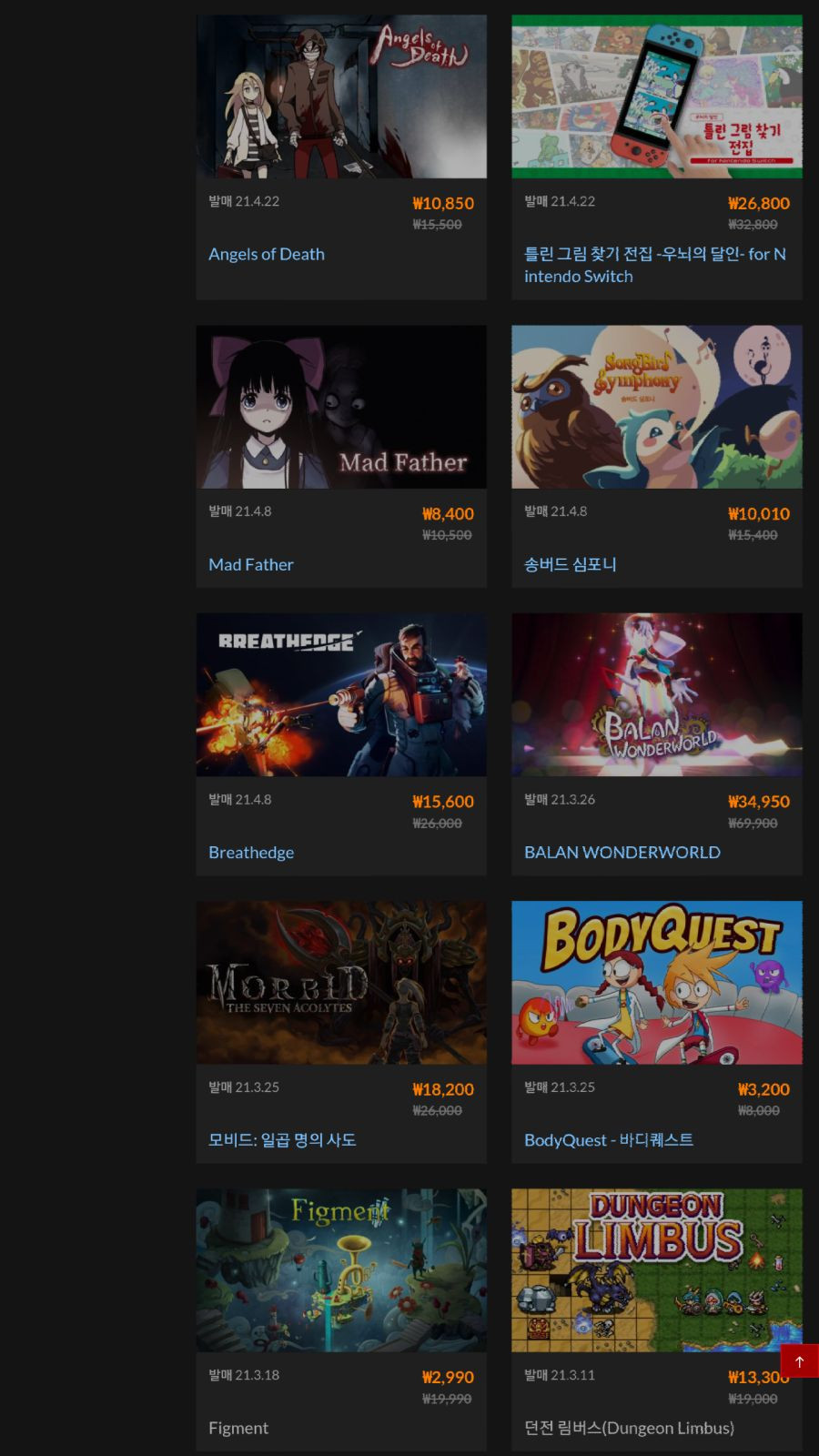Viewport: 819px width, 1456px height.
Task: Open 모비드: 일곱 명의 사도 game card
Action: pos(341,1032)
